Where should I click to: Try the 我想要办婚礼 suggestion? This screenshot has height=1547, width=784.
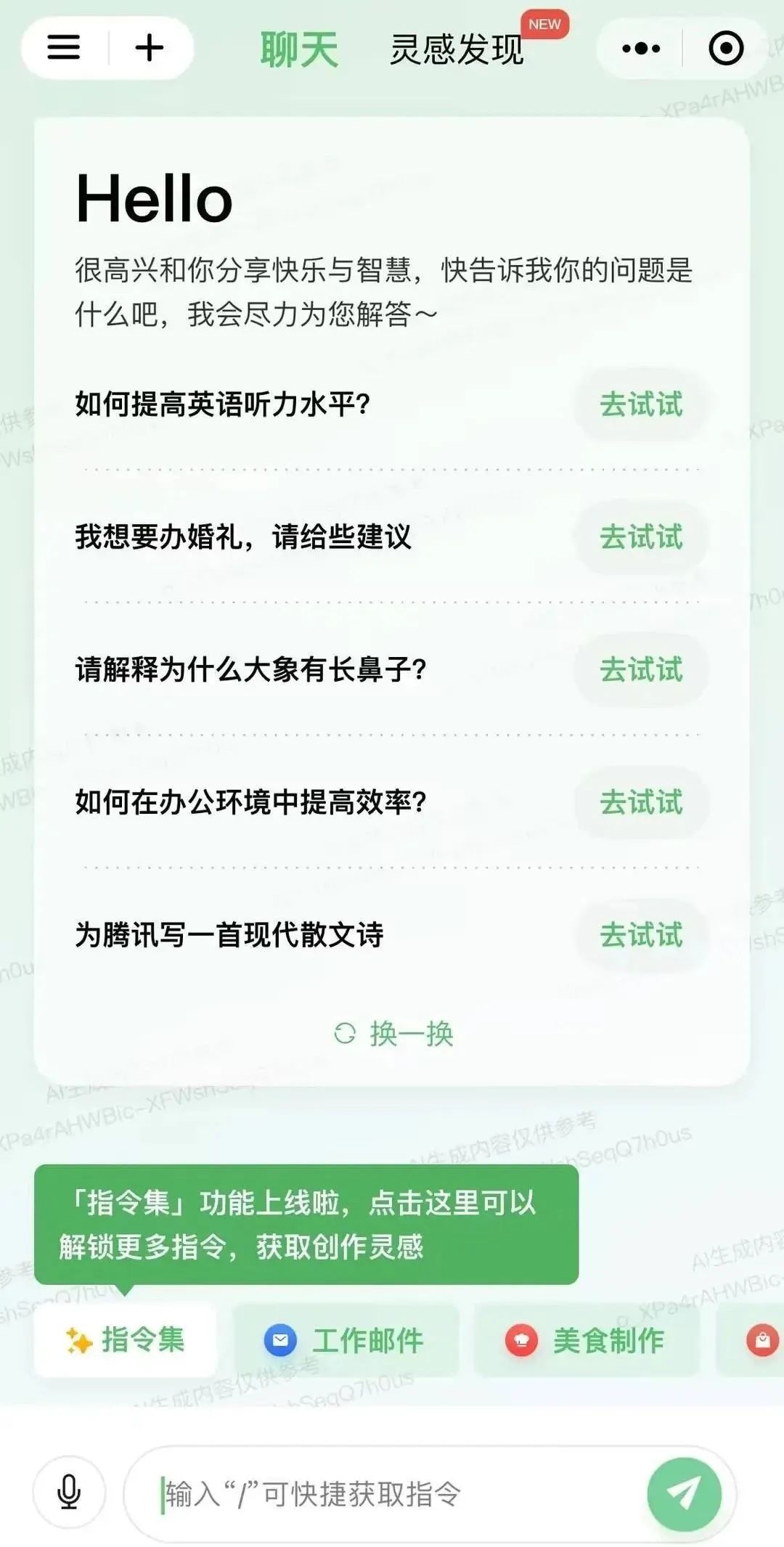(641, 537)
